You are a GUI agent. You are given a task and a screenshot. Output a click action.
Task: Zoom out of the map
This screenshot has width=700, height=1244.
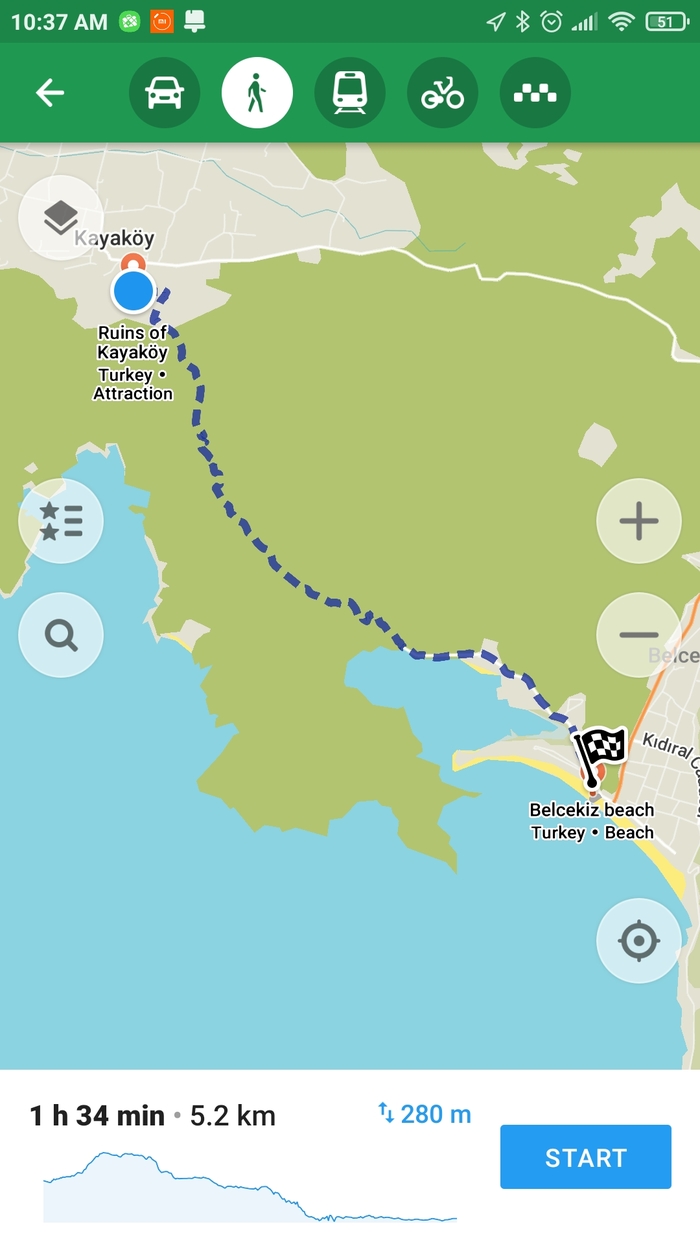pos(638,635)
